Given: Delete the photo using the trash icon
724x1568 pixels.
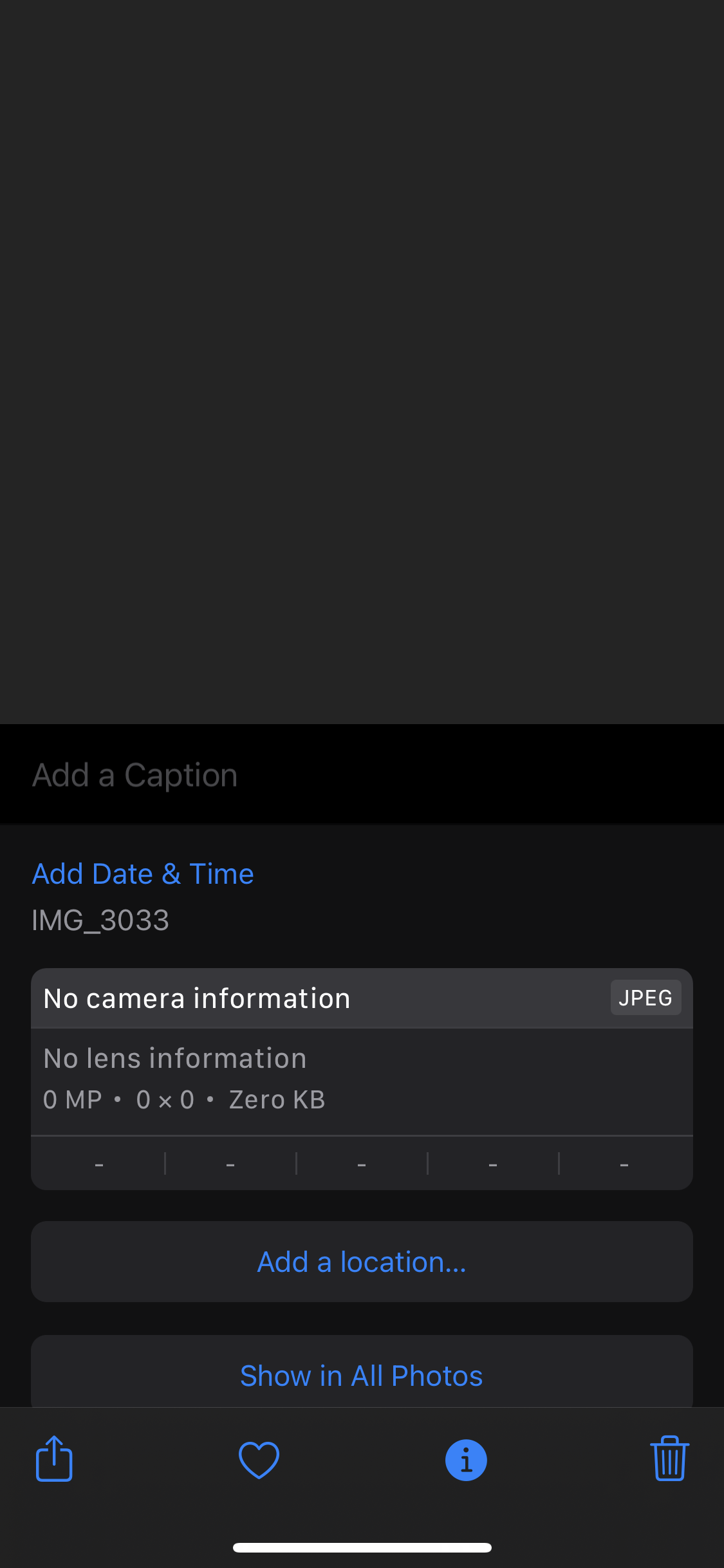Looking at the screenshot, I should (669, 1459).
